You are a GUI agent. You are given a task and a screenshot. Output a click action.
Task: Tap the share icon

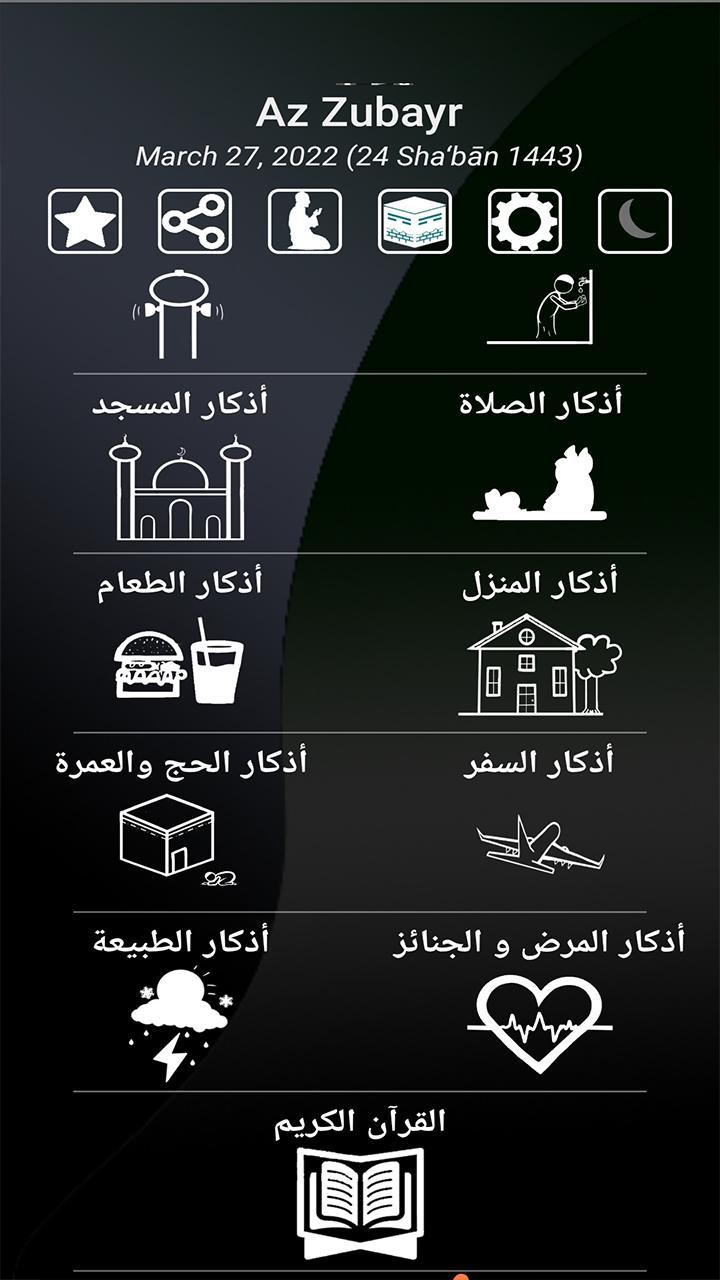pos(195,221)
